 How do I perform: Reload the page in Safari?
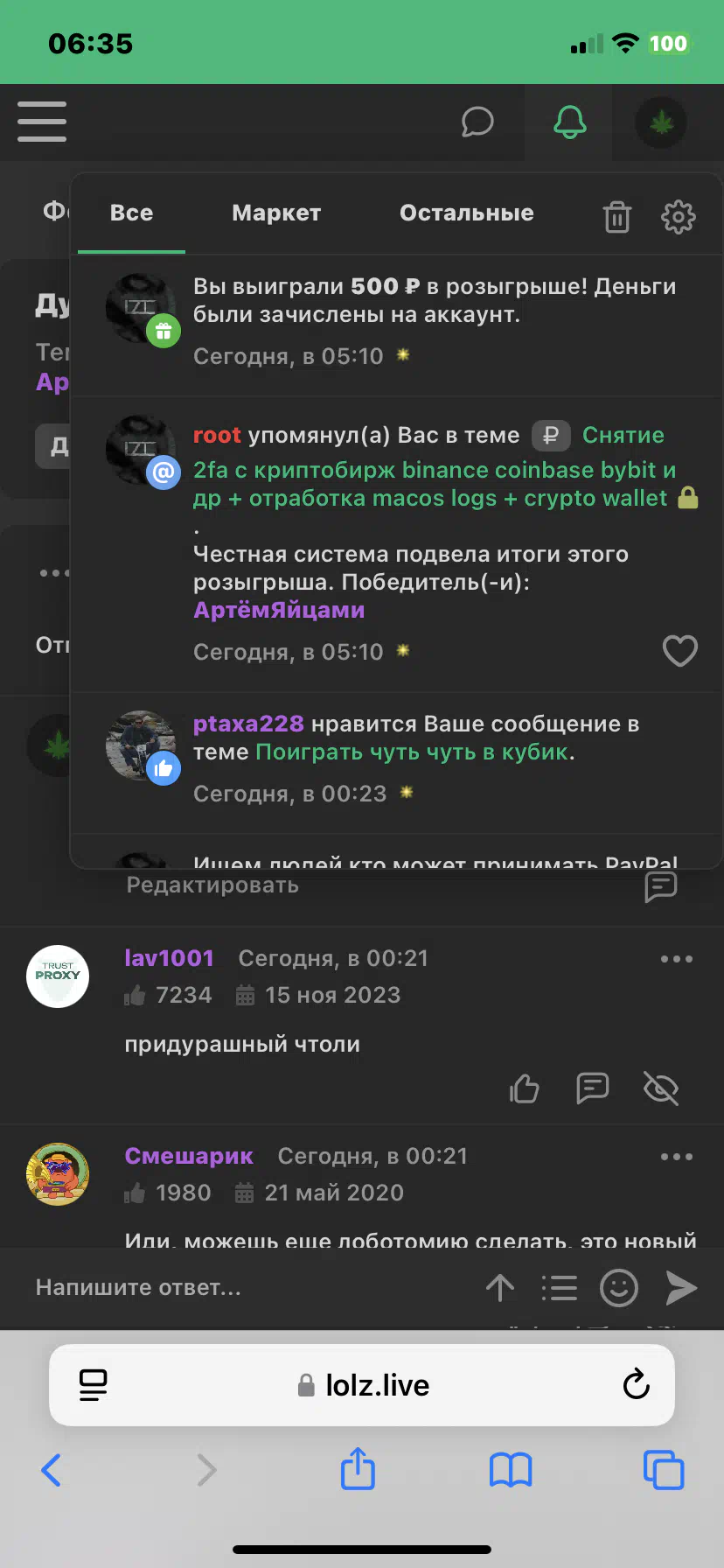(636, 1384)
